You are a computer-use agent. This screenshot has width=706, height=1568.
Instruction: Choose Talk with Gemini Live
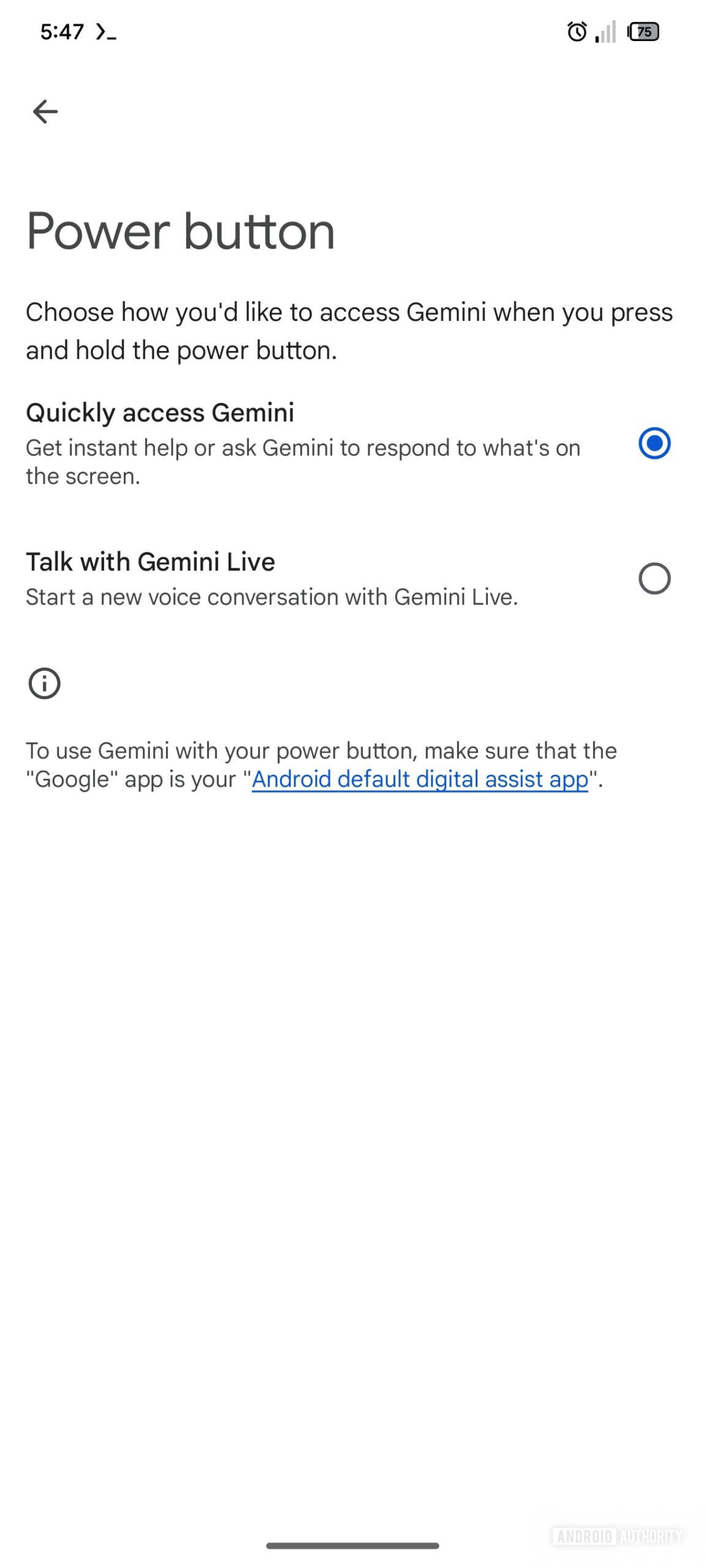point(654,578)
